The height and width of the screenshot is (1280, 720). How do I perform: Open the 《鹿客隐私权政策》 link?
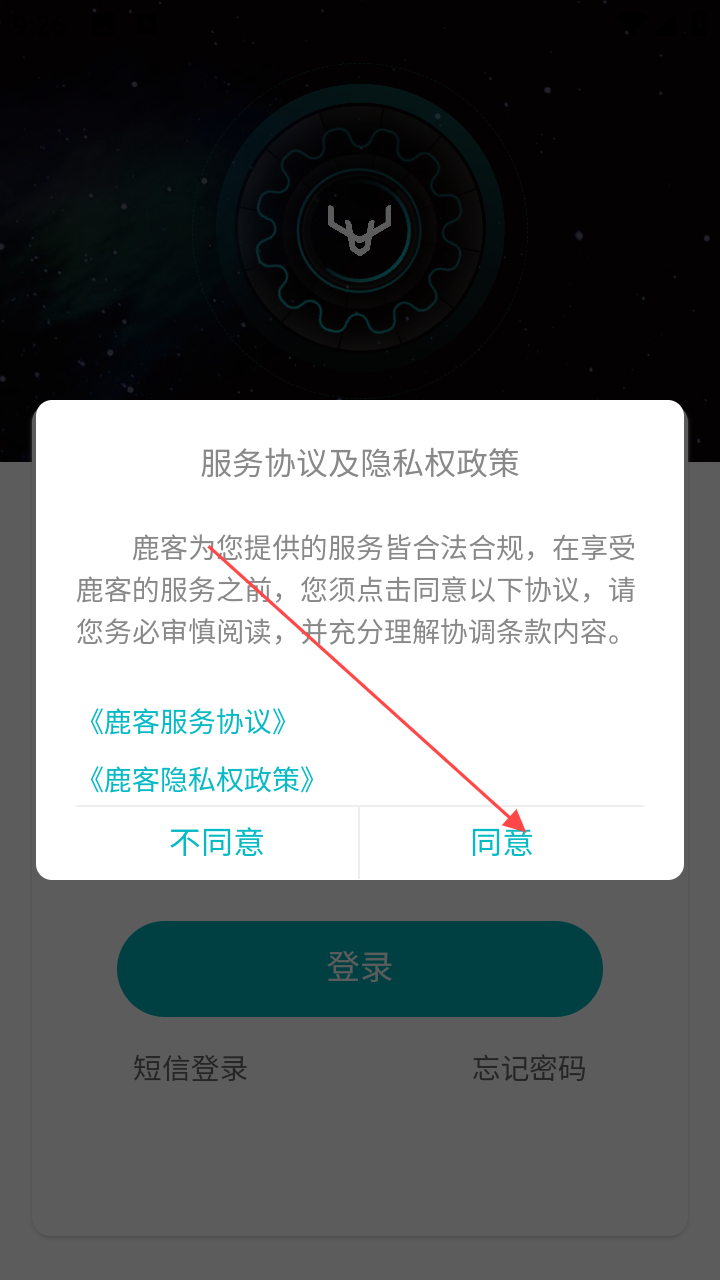click(202, 780)
